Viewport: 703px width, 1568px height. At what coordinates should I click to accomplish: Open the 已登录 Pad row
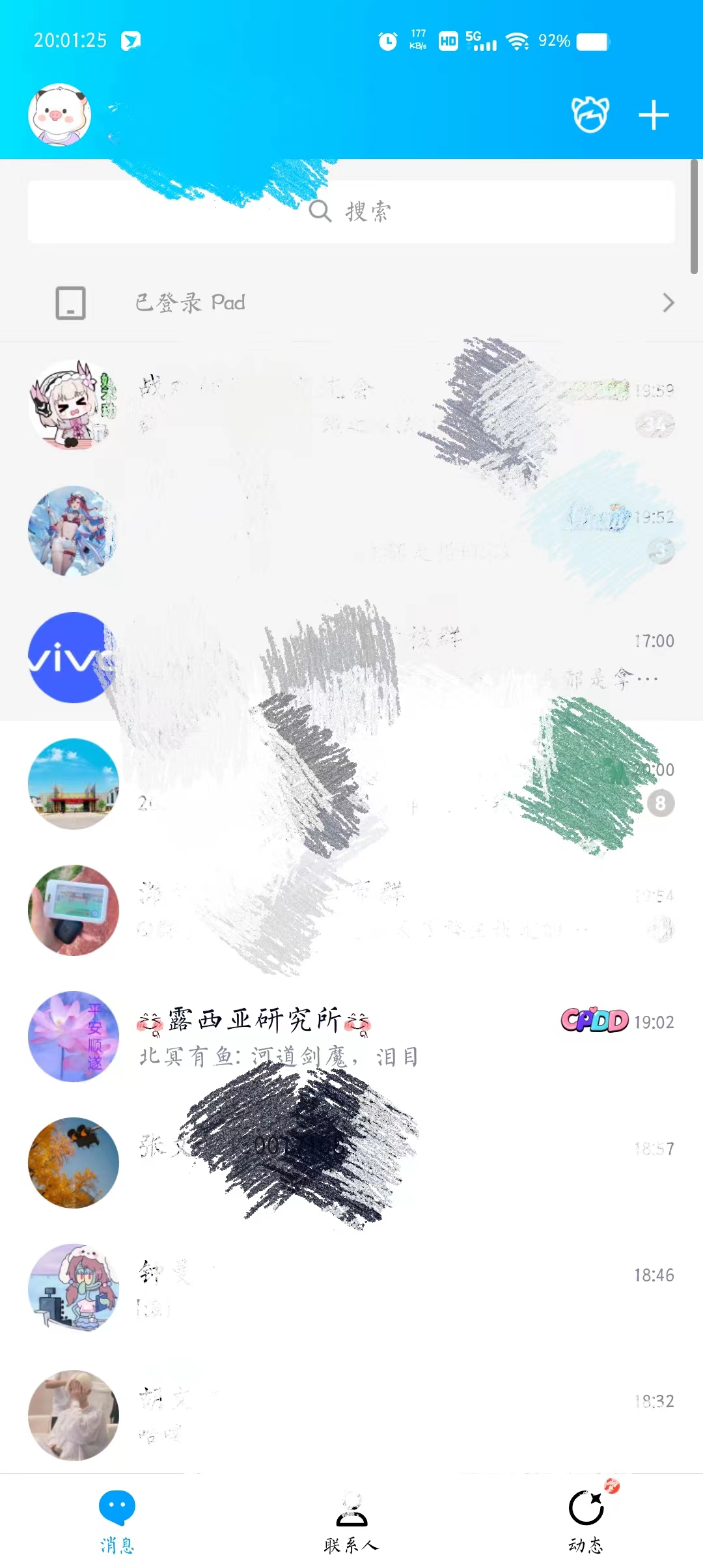351,303
